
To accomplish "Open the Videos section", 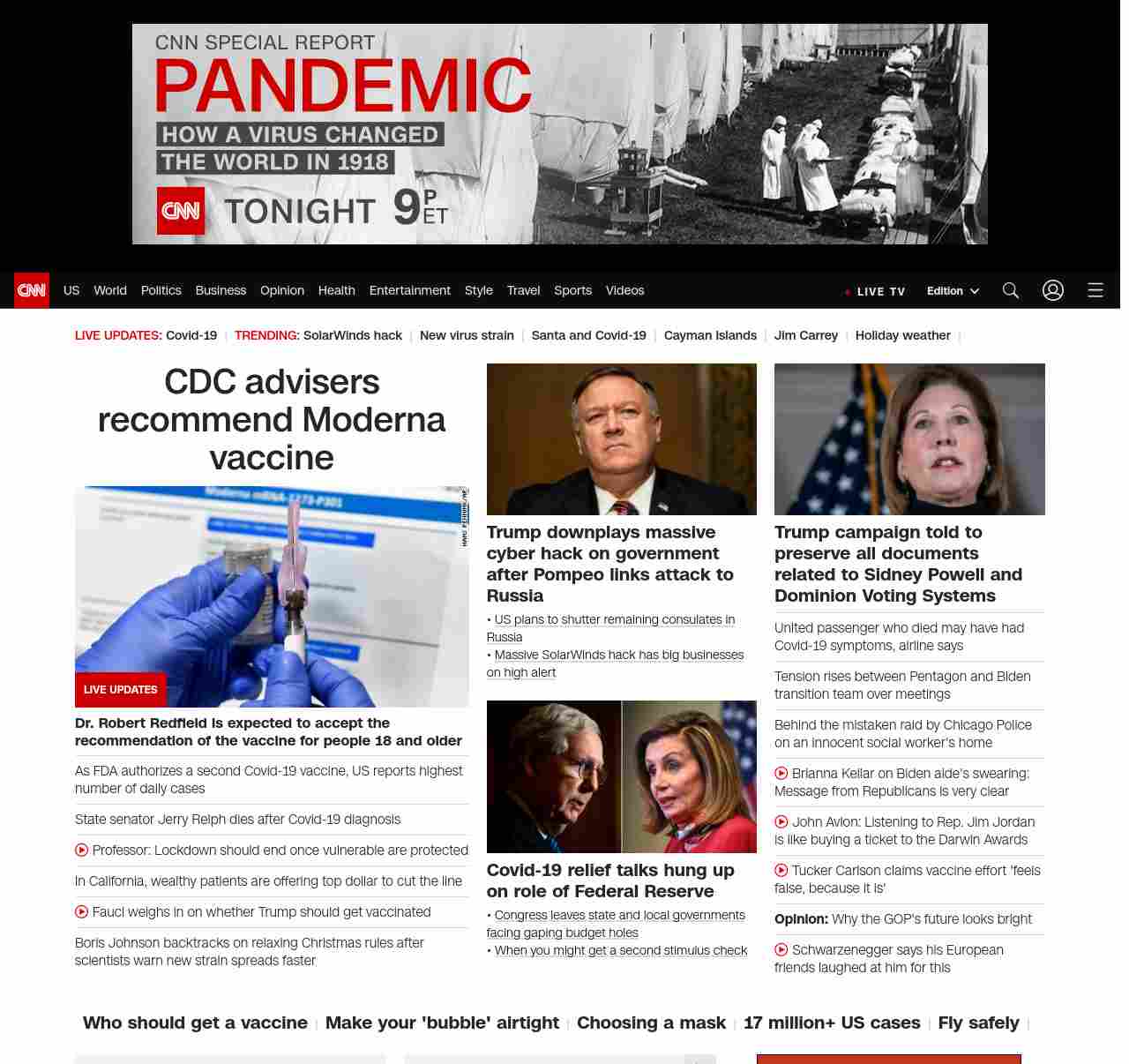I will 624,290.
